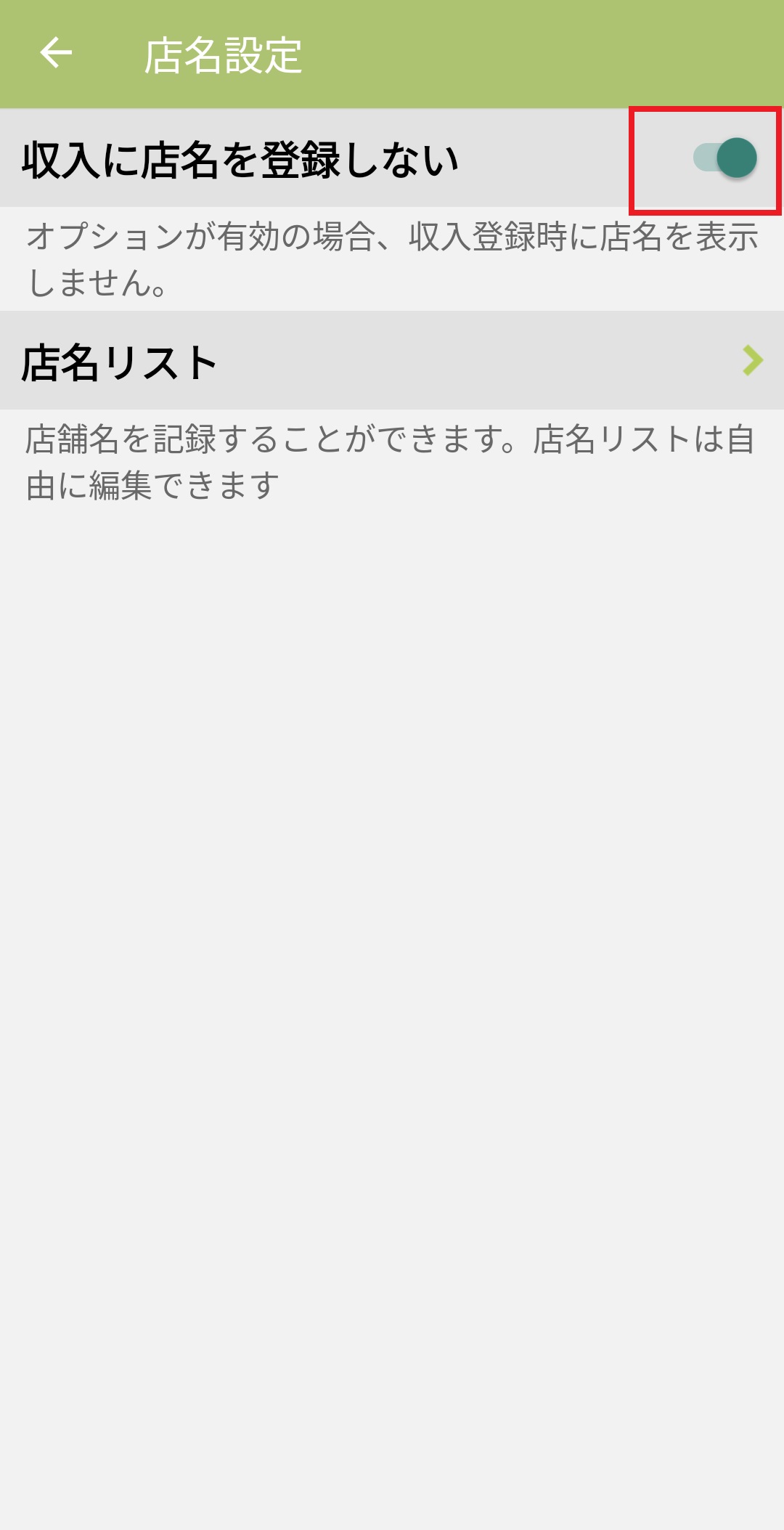Image resolution: width=784 pixels, height=1530 pixels.
Task: Toggle off 収入に店名を登録しない switch
Action: (724, 158)
